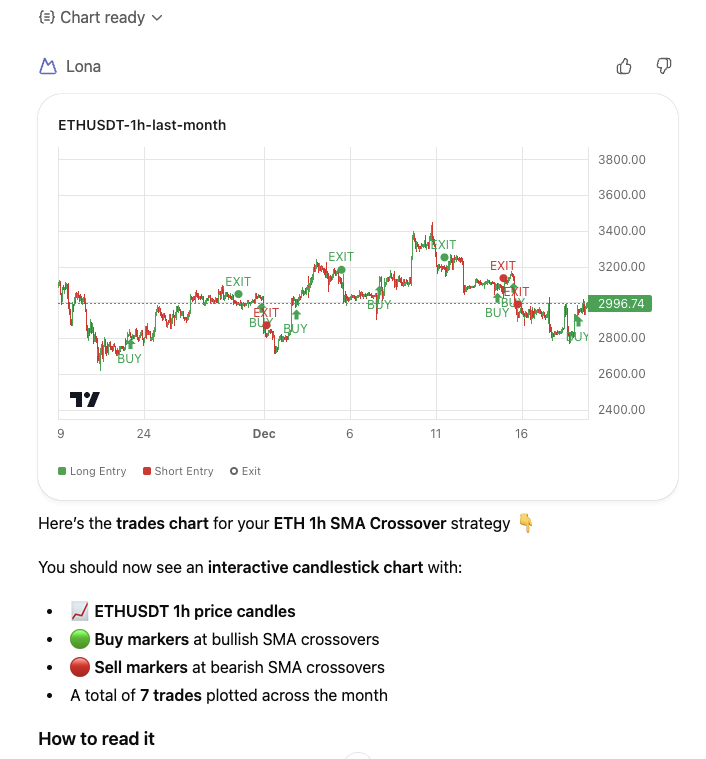The height and width of the screenshot is (759, 706).
Task: Give a thumbs up to Lona's response
Action: 624,67
